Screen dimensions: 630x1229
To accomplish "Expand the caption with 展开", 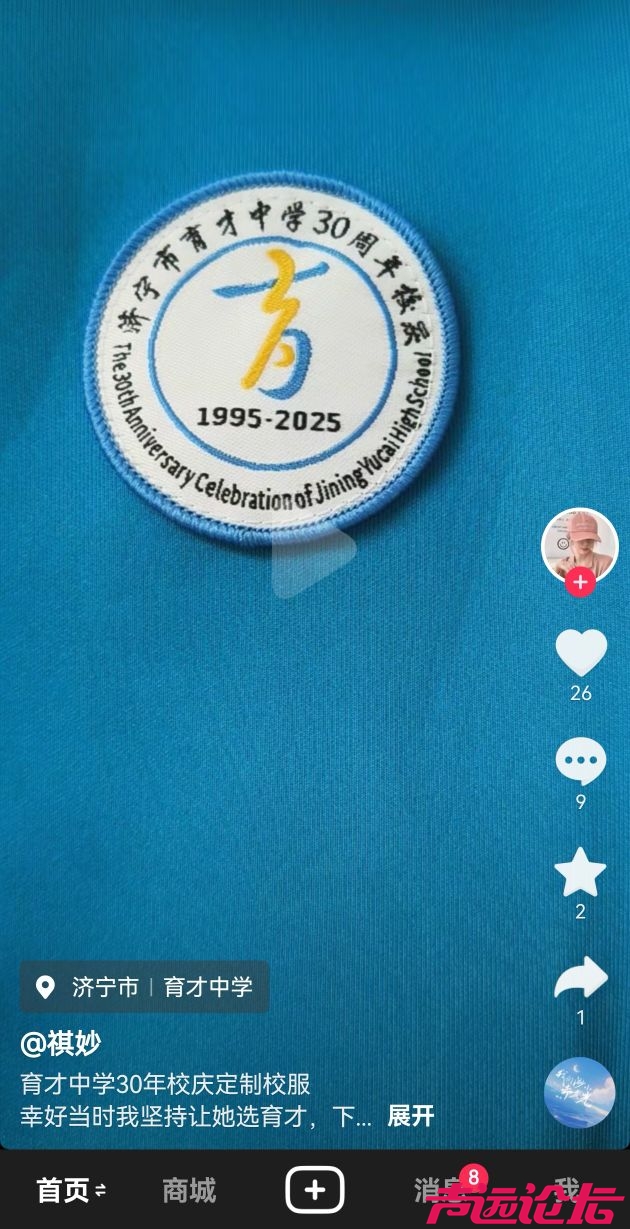I will (410, 1116).
